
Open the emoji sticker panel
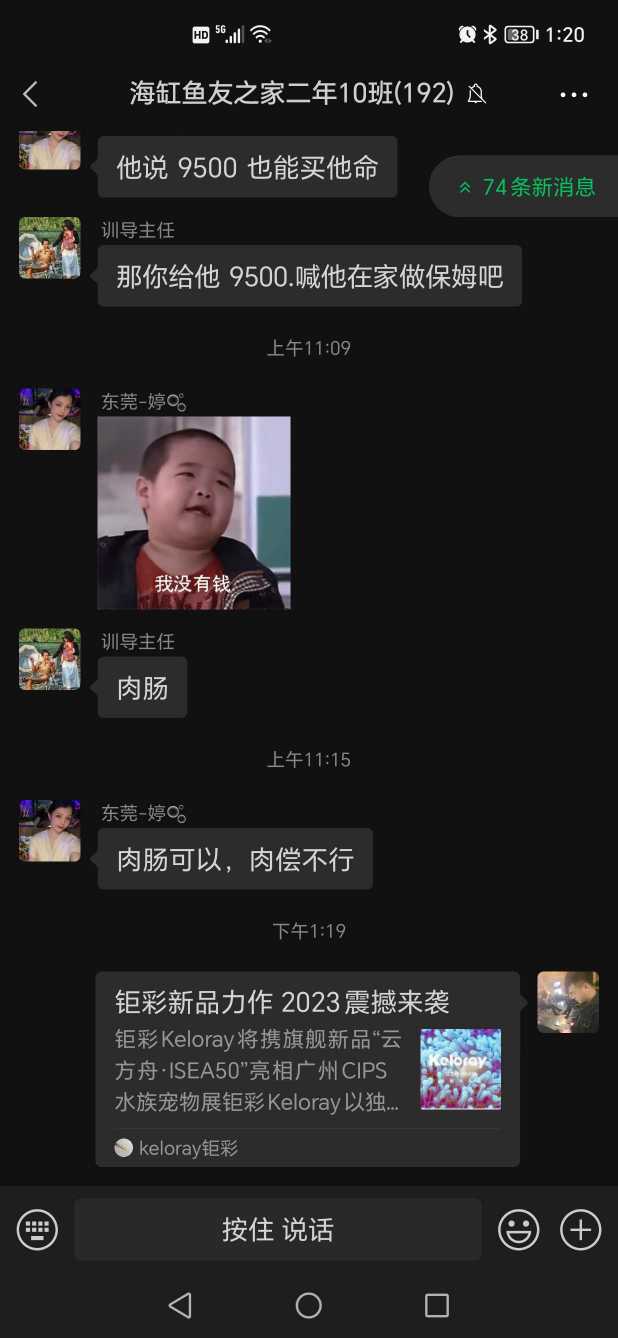coord(519,1229)
